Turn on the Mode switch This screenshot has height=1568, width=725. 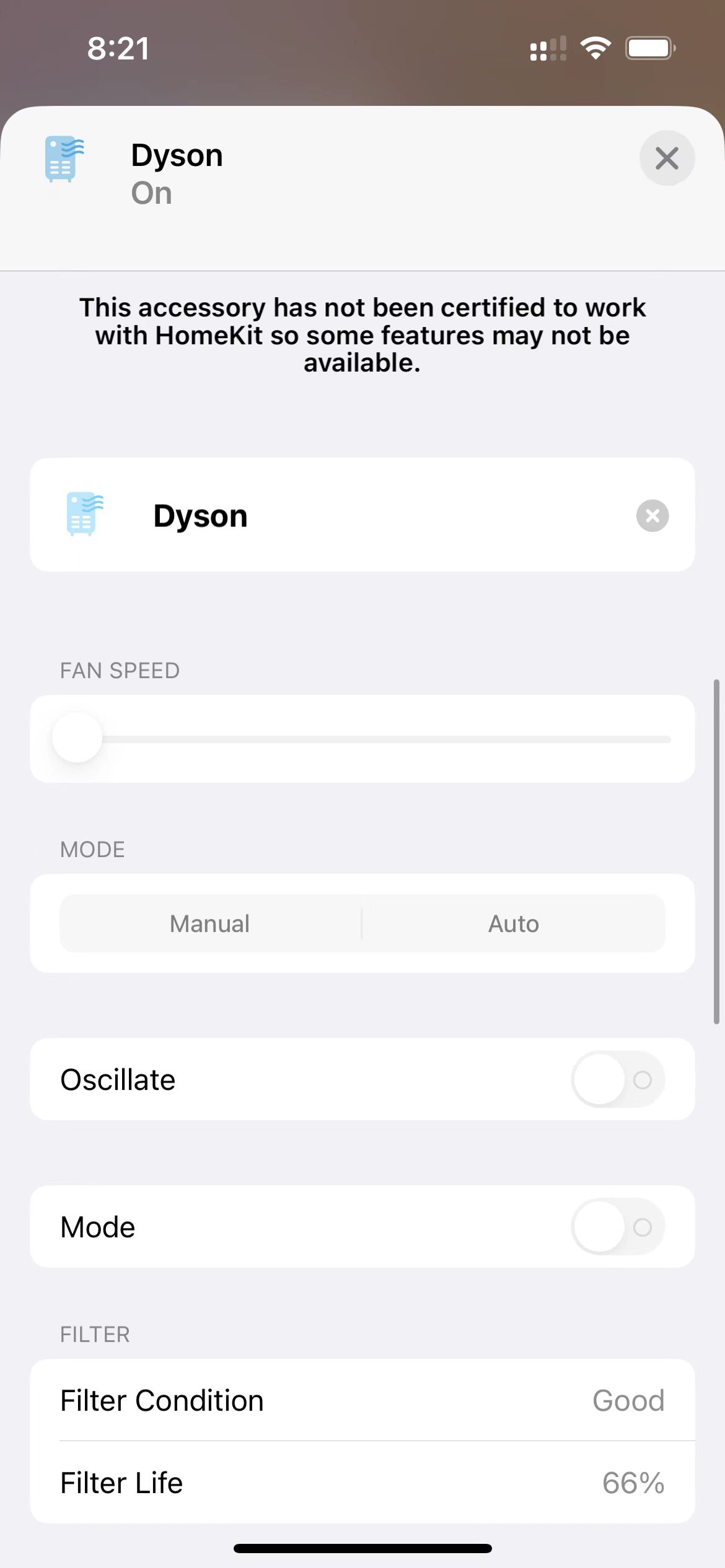point(617,1227)
